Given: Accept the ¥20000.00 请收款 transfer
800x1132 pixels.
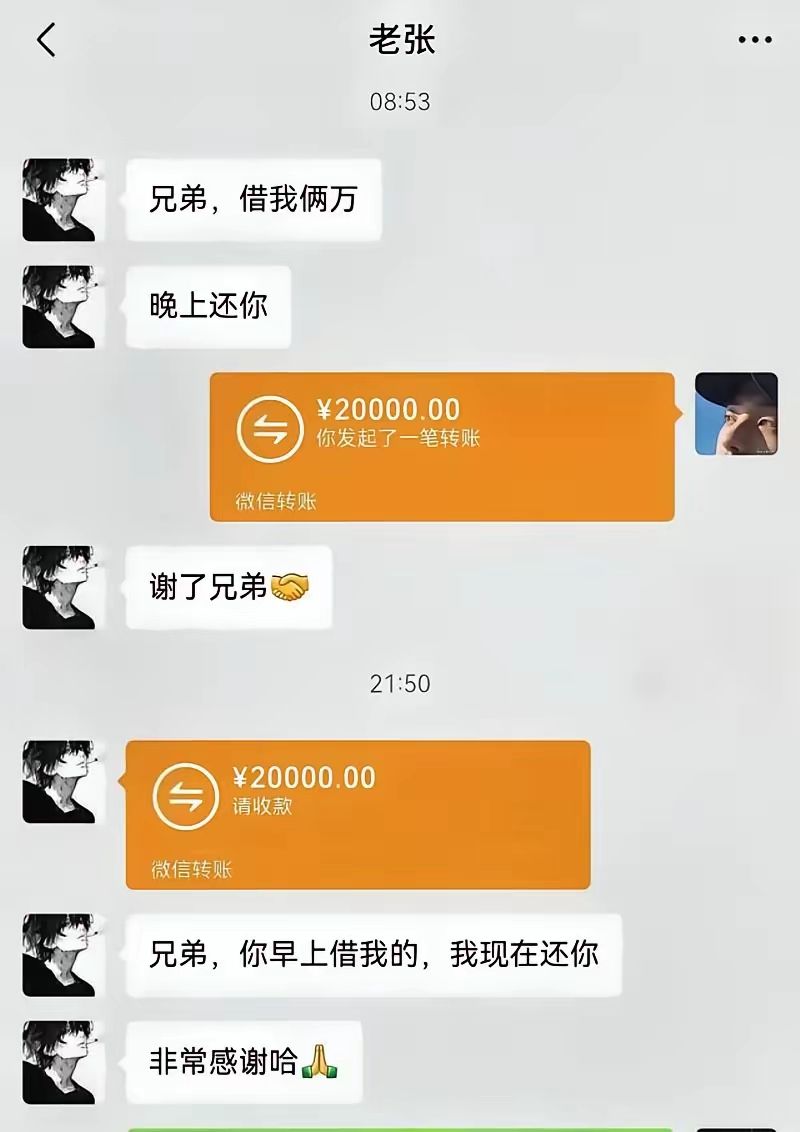Looking at the screenshot, I should tap(357, 814).
